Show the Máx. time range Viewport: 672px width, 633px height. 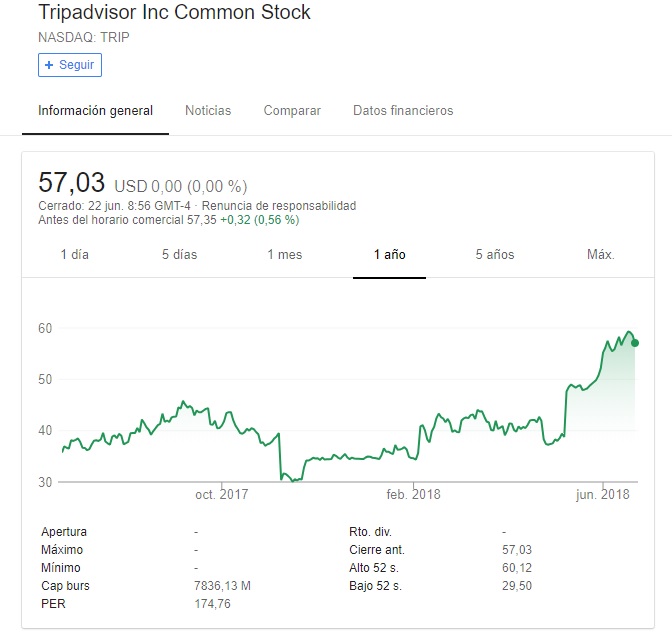click(600, 255)
